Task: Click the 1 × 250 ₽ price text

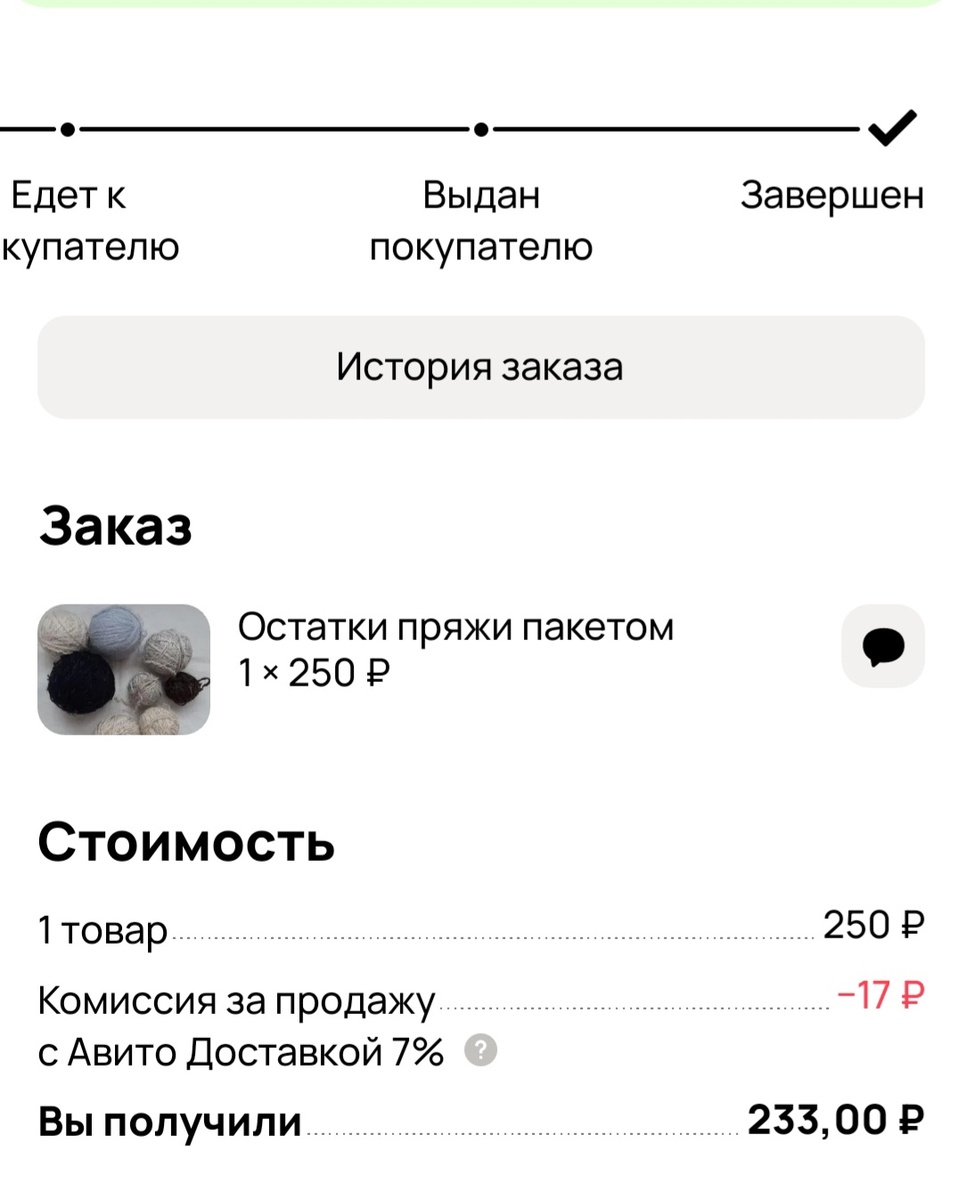Action: click(313, 673)
